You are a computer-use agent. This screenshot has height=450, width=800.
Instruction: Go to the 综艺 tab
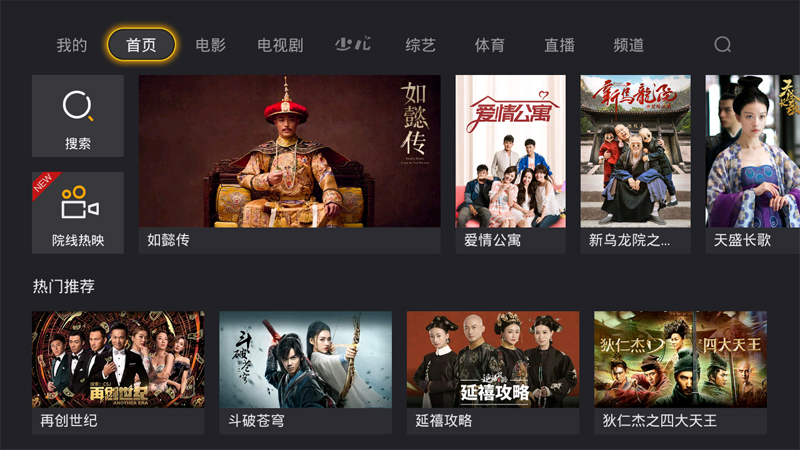420,45
